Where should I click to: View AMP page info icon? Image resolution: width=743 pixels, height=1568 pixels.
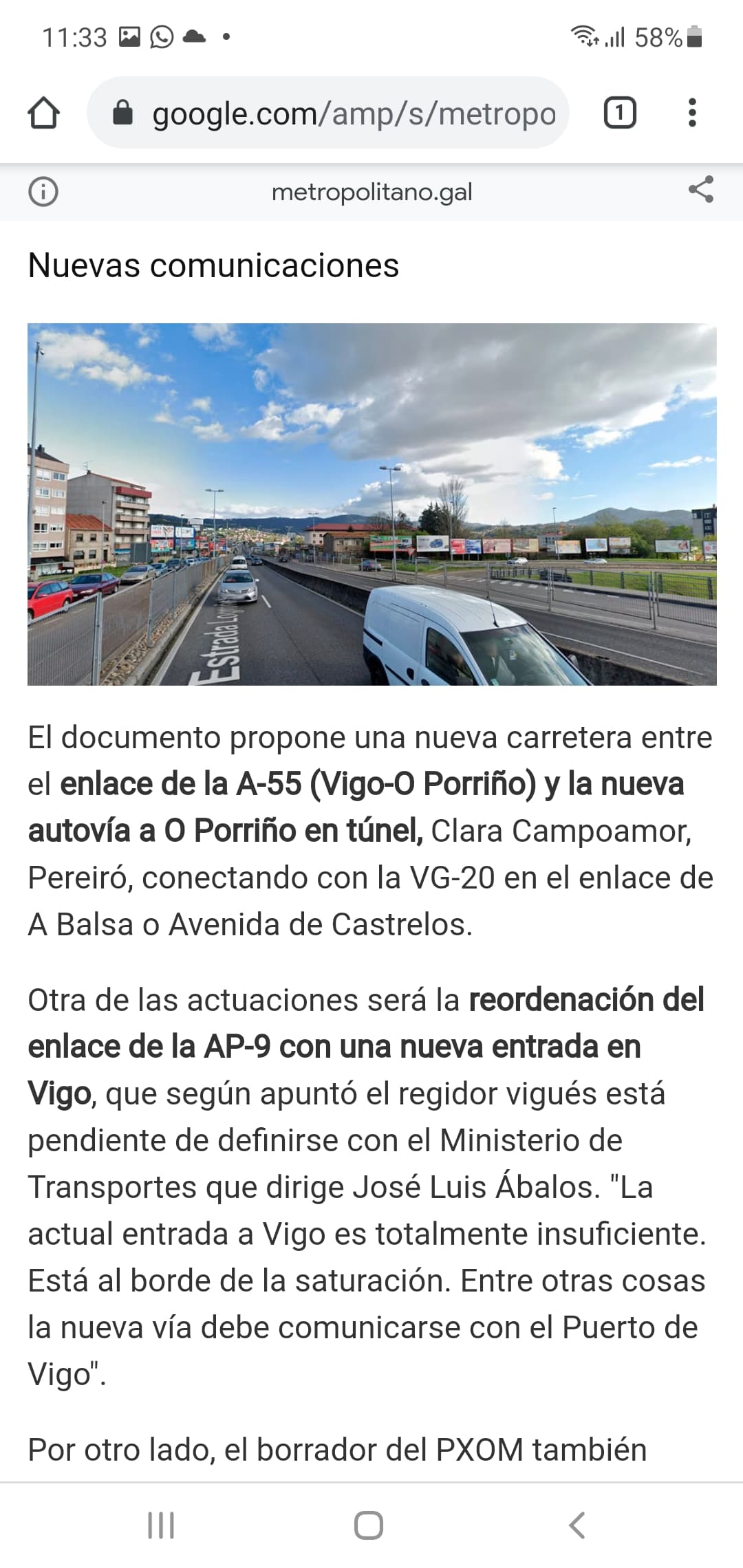coord(43,192)
